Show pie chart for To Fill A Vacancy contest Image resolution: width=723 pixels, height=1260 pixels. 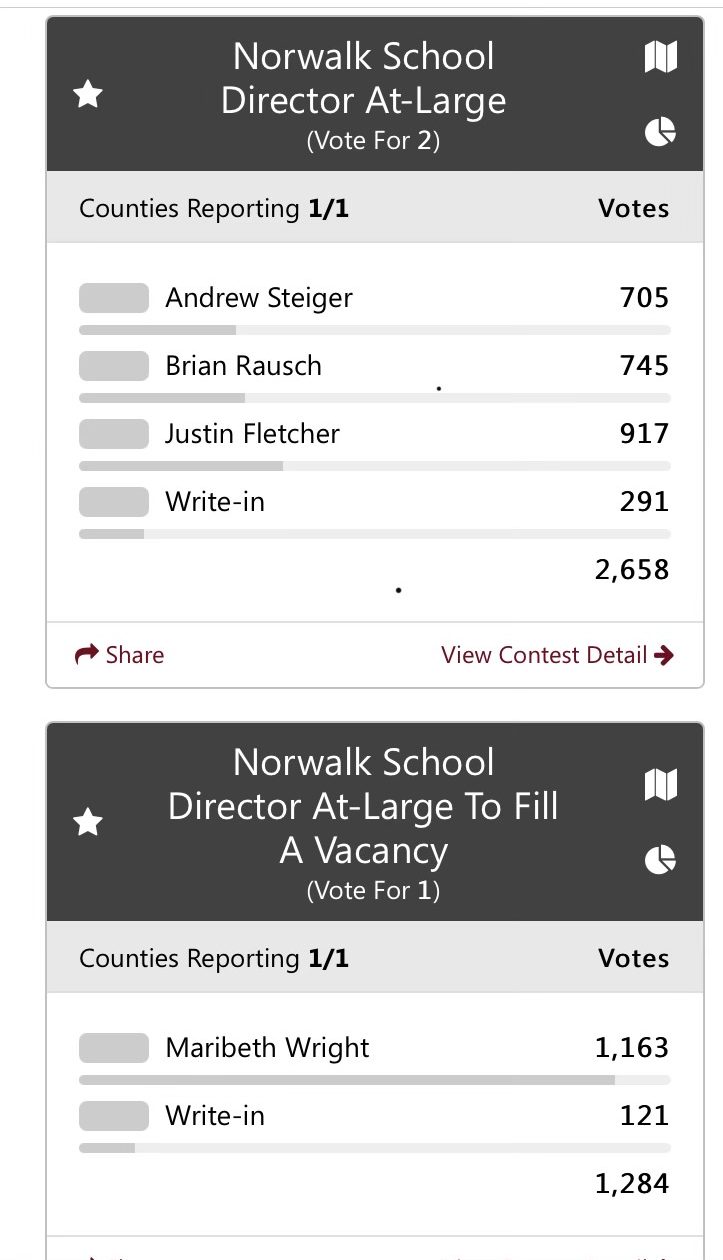tap(660, 859)
